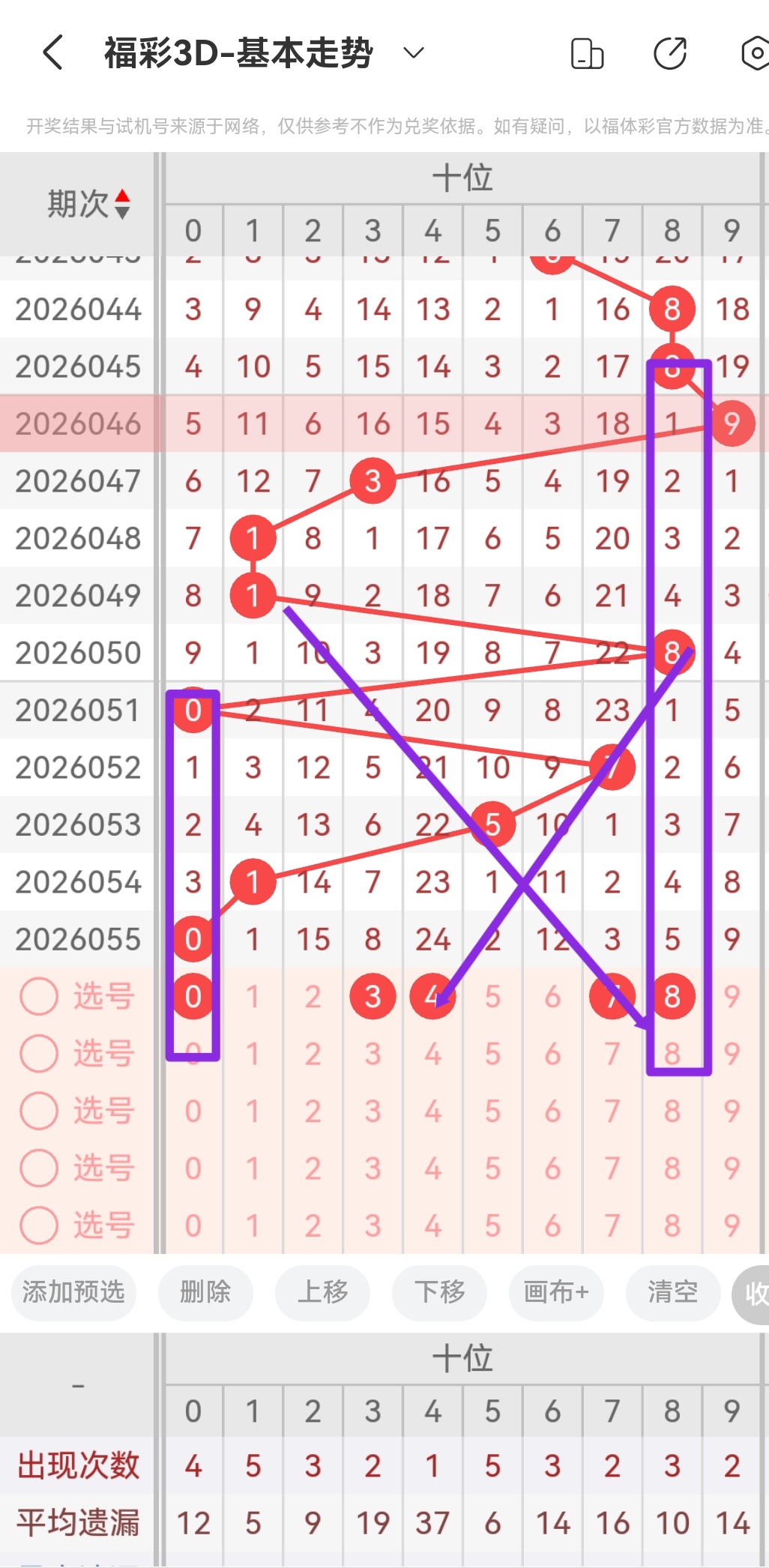Image resolution: width=769 pixels, height=1568 pixels.
Task: Open the chart type dropdown beside 福彩3D-基本走势
Action: click(413, 54)
